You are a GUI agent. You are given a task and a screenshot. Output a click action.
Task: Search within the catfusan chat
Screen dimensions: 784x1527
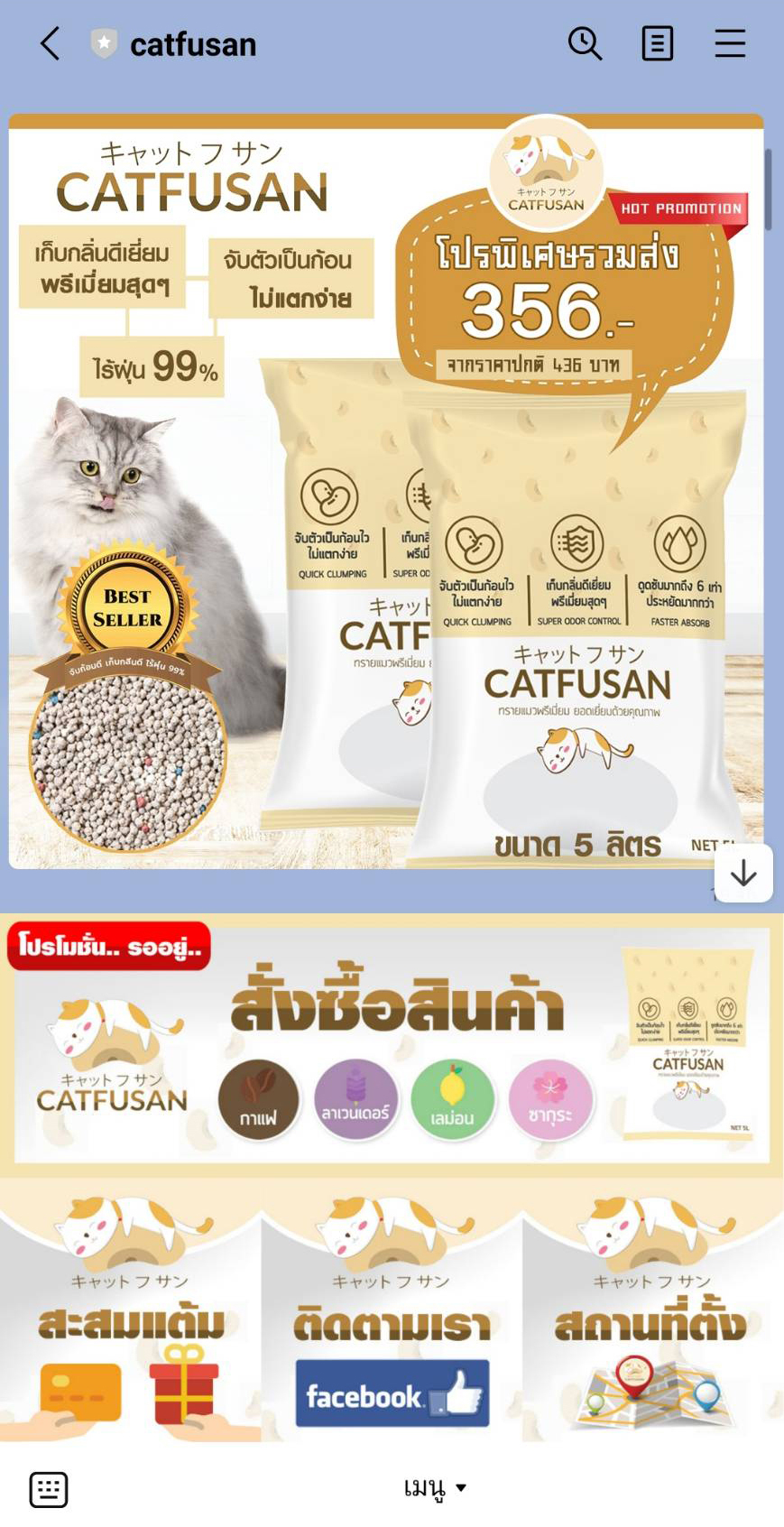point(585,43)
